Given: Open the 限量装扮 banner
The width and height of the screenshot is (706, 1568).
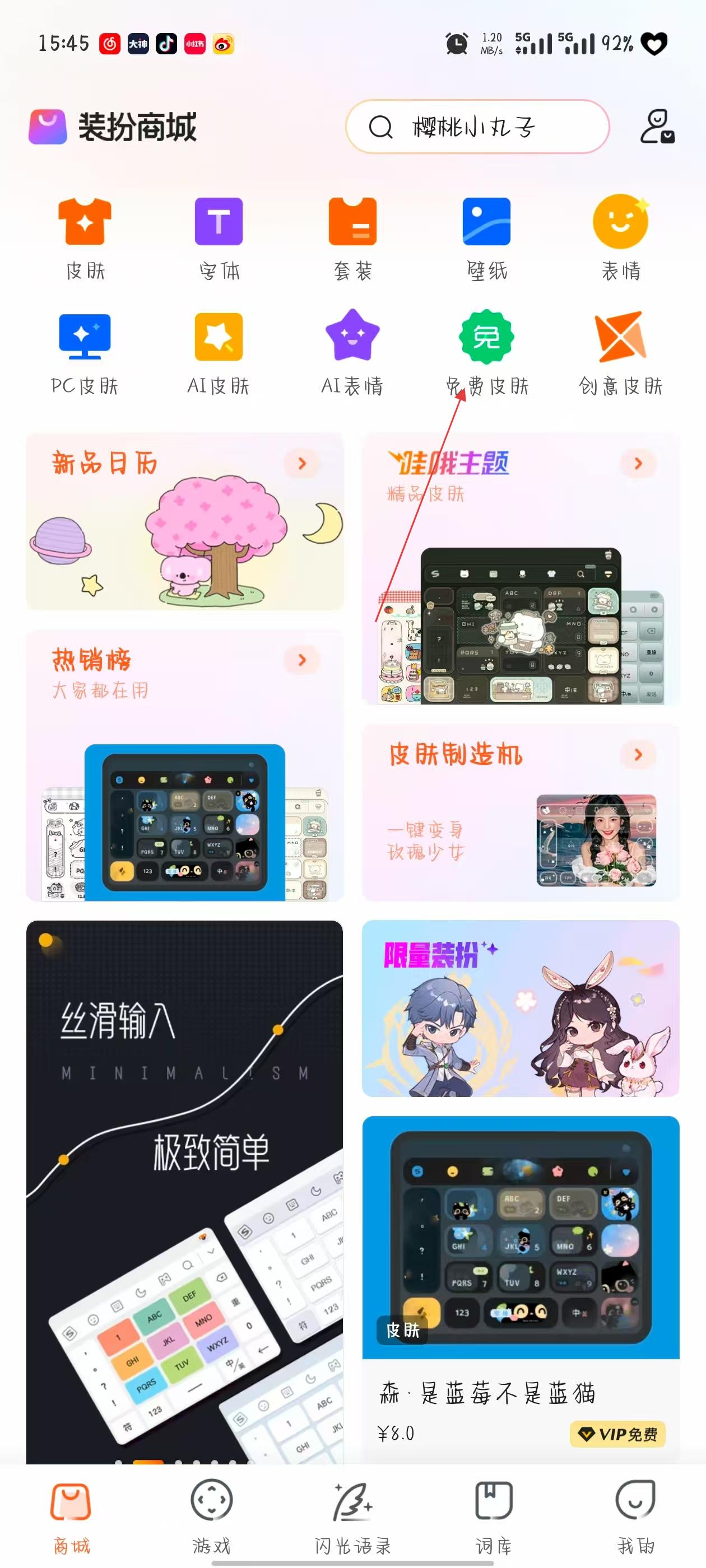Looking at the screenshot, I should coord(520,1009).
